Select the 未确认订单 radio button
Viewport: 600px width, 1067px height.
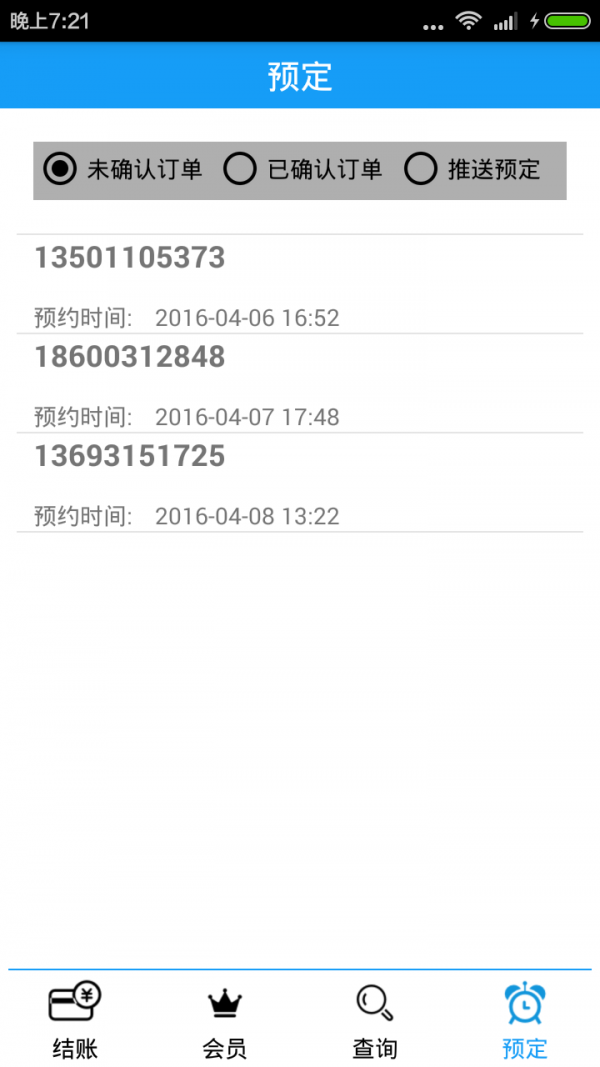point(123,169)
